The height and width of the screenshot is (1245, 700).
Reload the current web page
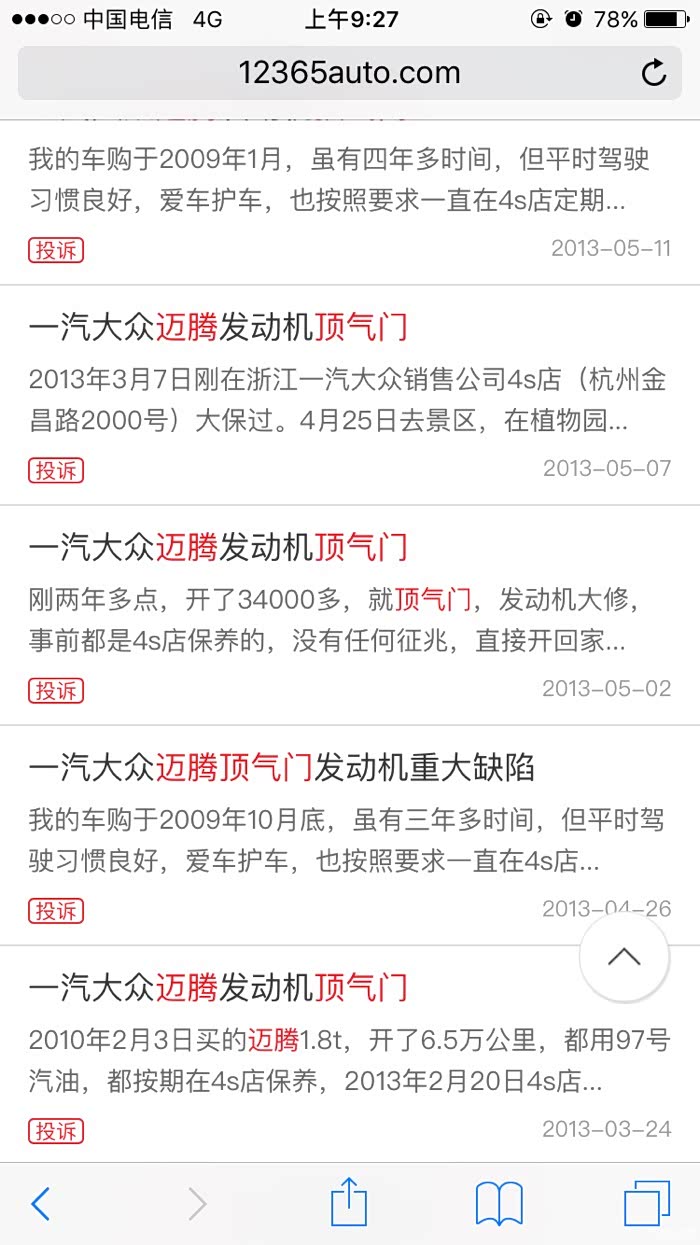(x=653, y=73)
